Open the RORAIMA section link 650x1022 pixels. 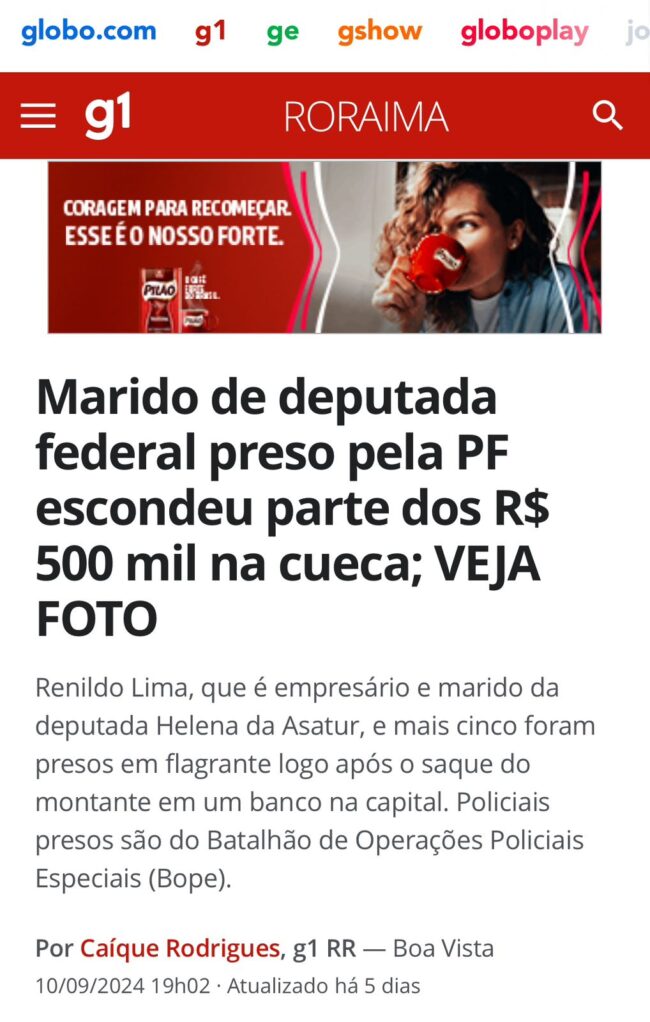pos(366,118)
